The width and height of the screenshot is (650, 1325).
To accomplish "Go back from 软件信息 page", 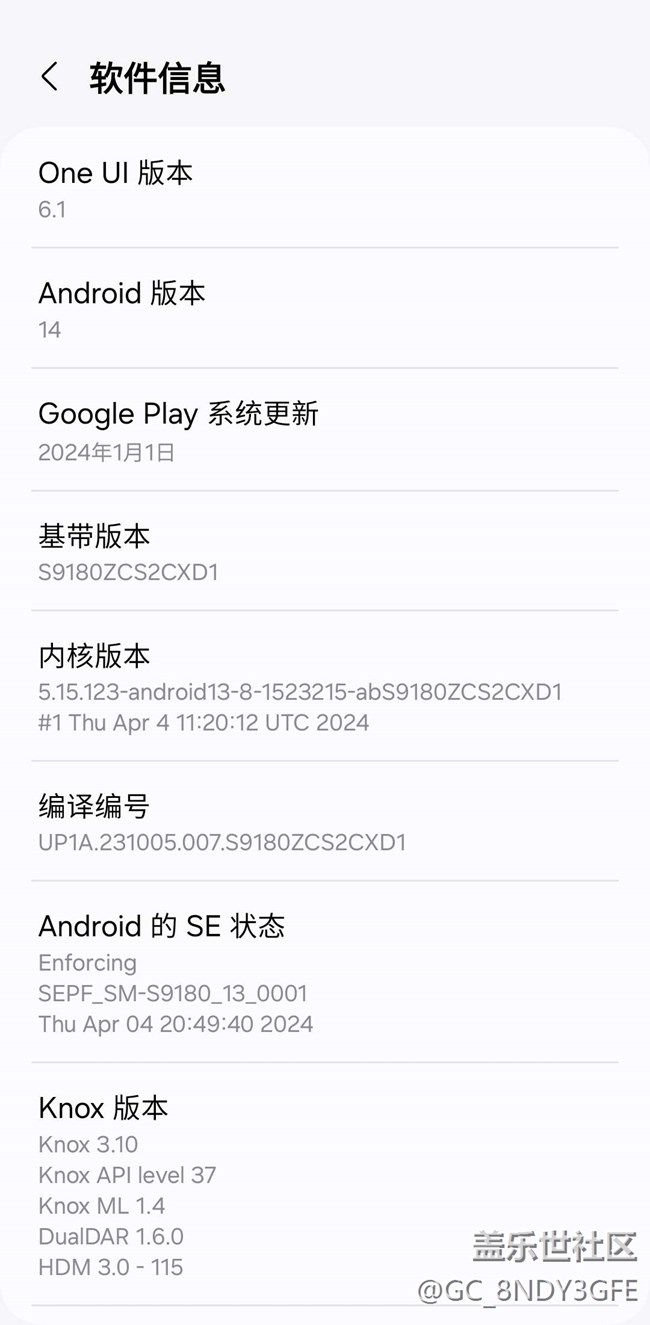I will 49,77.
